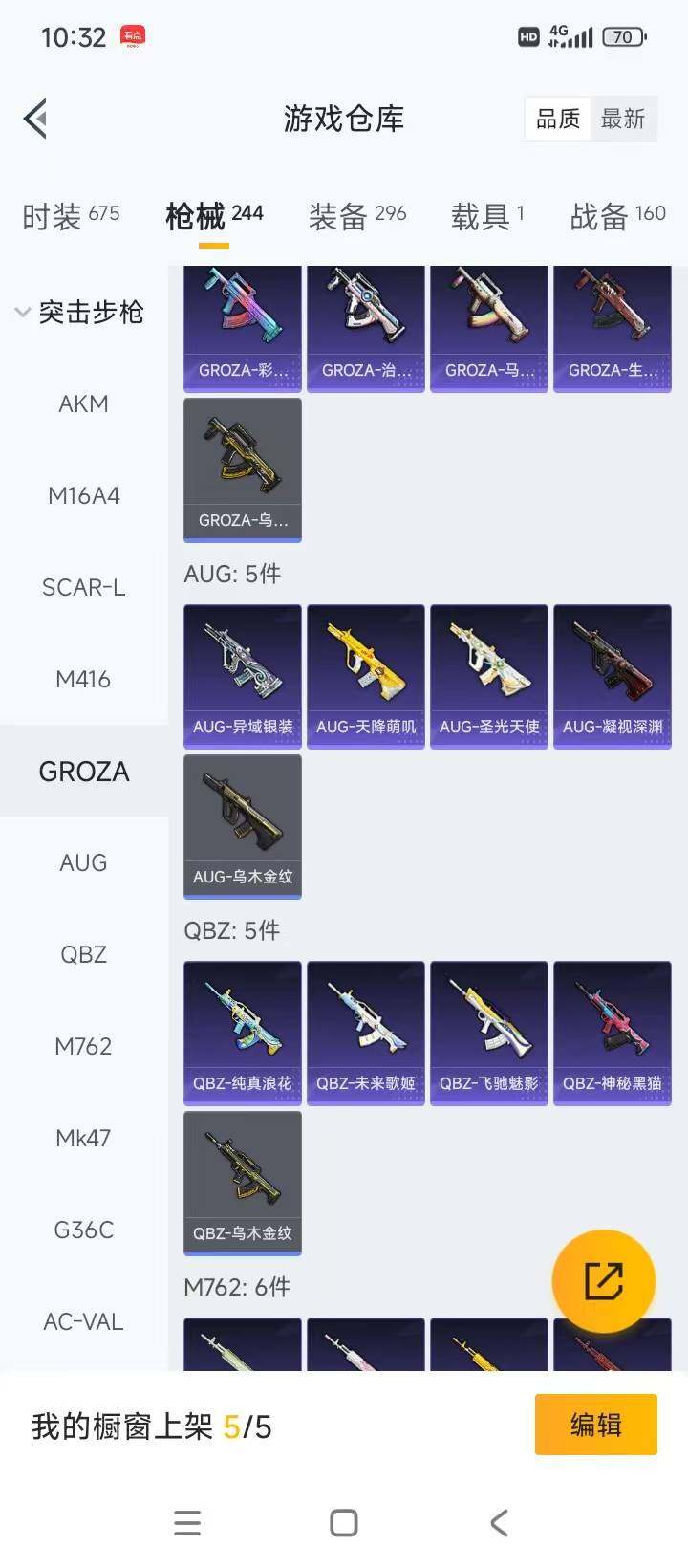Open the QBZ-神秘黑猫 skin
The height and width of the screenshot is (1568, 688).
(613, 1033)
